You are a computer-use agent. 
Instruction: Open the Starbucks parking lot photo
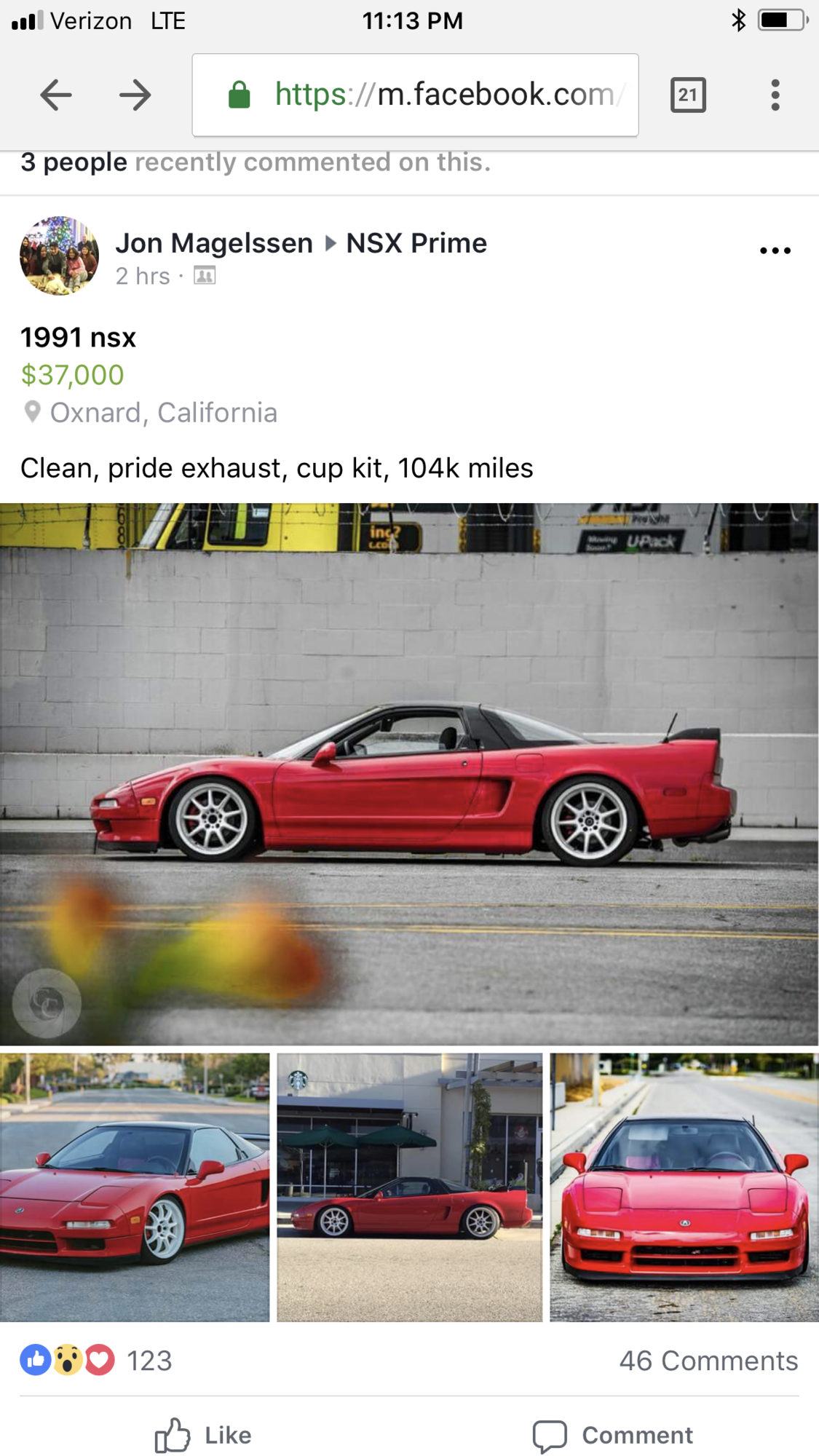click(409, 1187)
